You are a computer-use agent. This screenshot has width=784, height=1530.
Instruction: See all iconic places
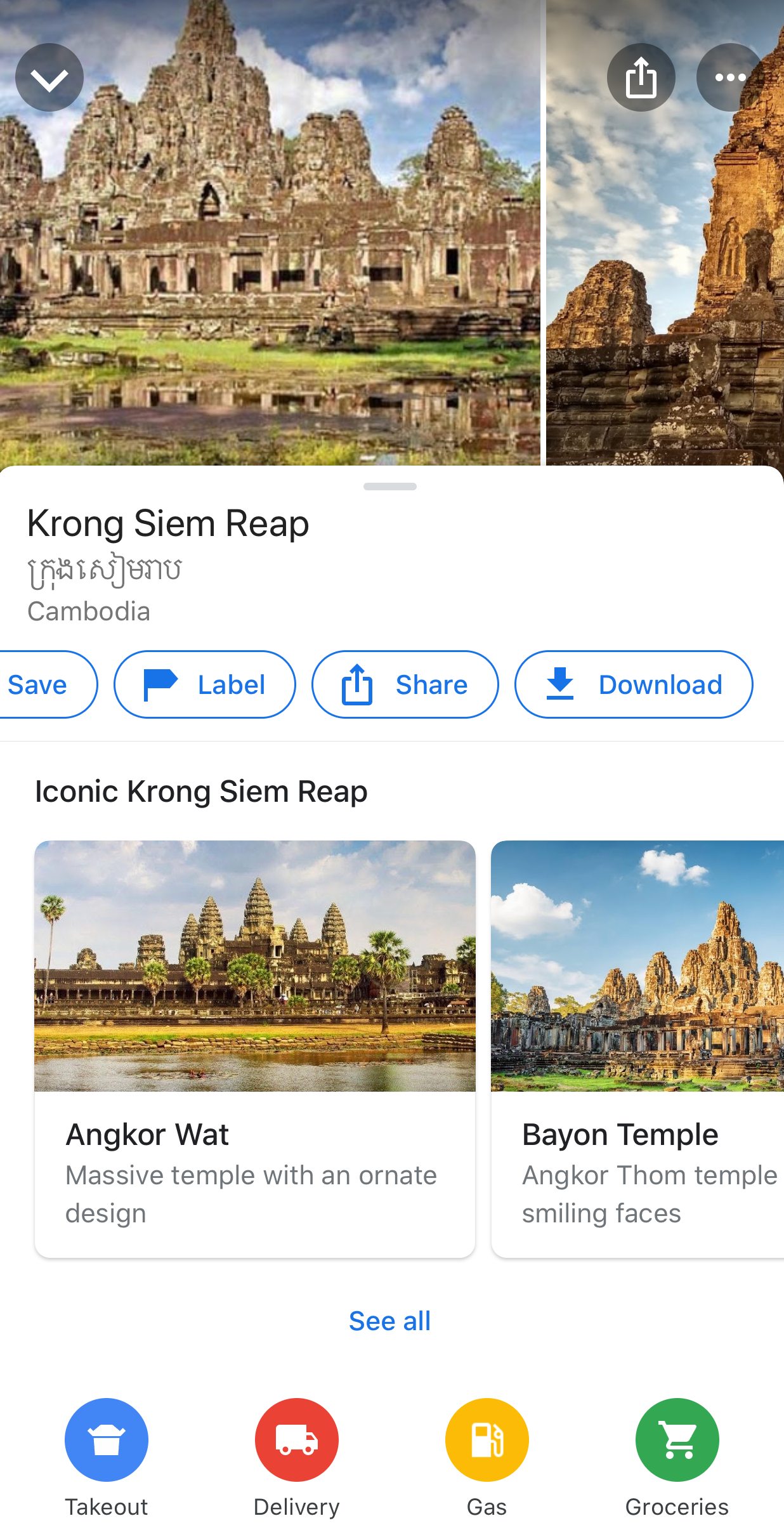[x=389, y=1321]
